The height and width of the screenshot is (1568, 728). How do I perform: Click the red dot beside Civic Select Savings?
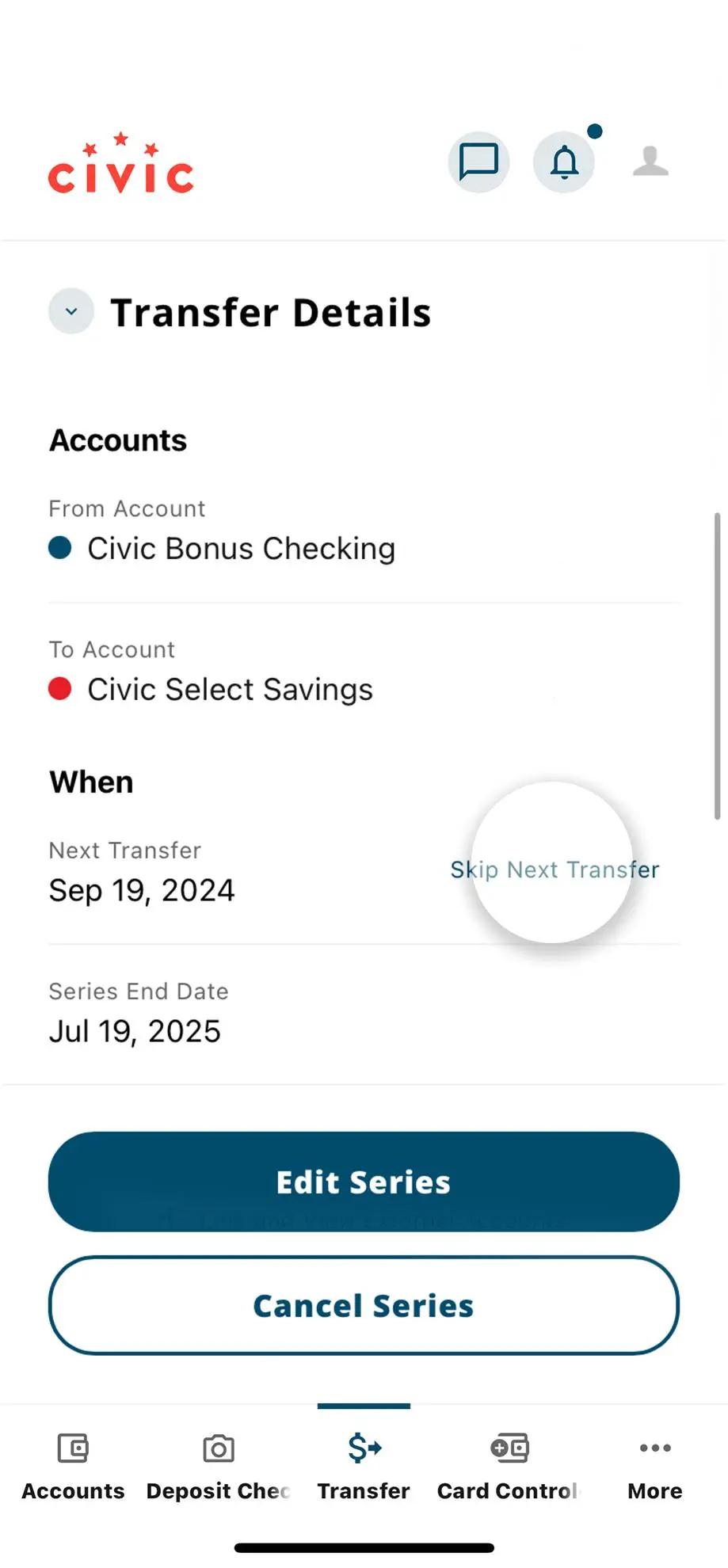pos(59,688)
